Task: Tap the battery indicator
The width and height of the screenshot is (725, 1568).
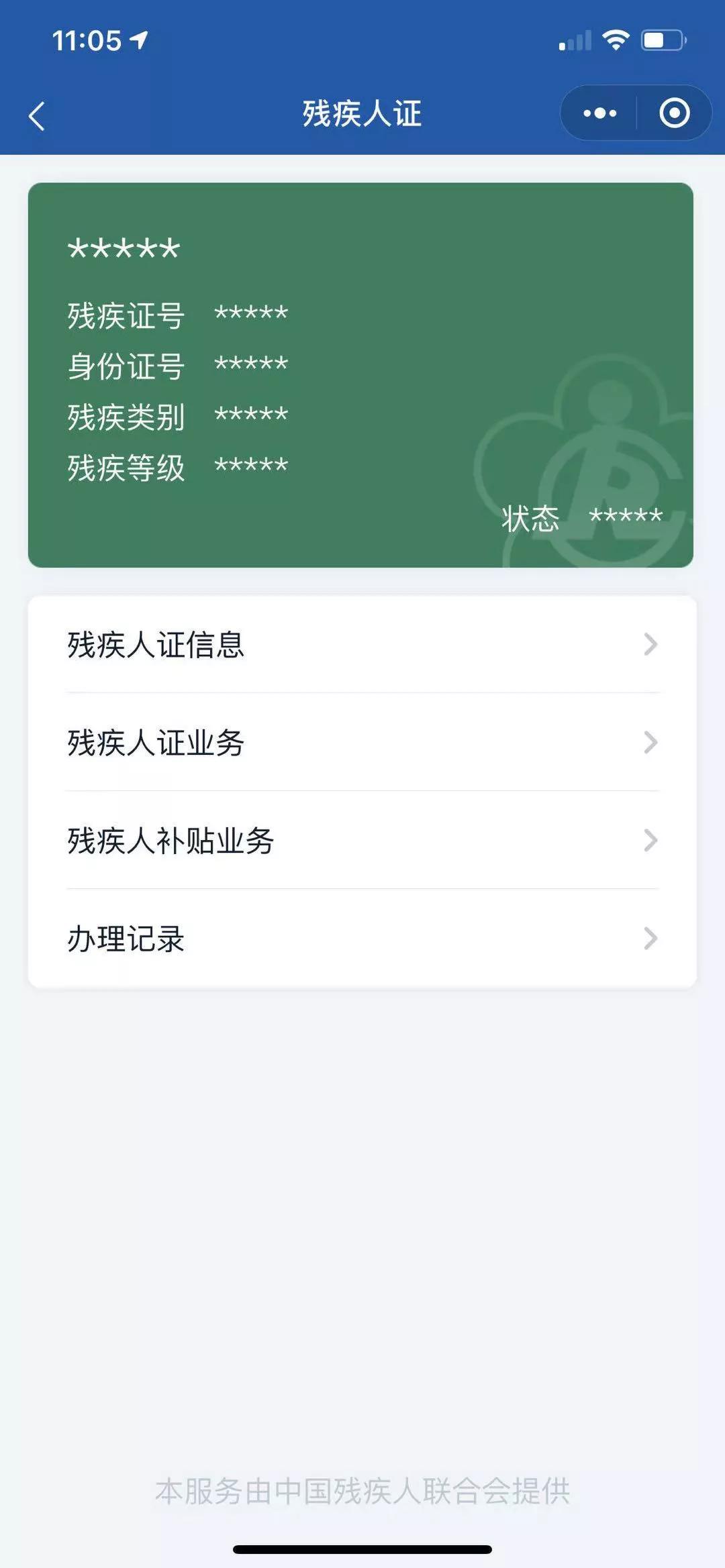Action: click(x=661, y=40)
